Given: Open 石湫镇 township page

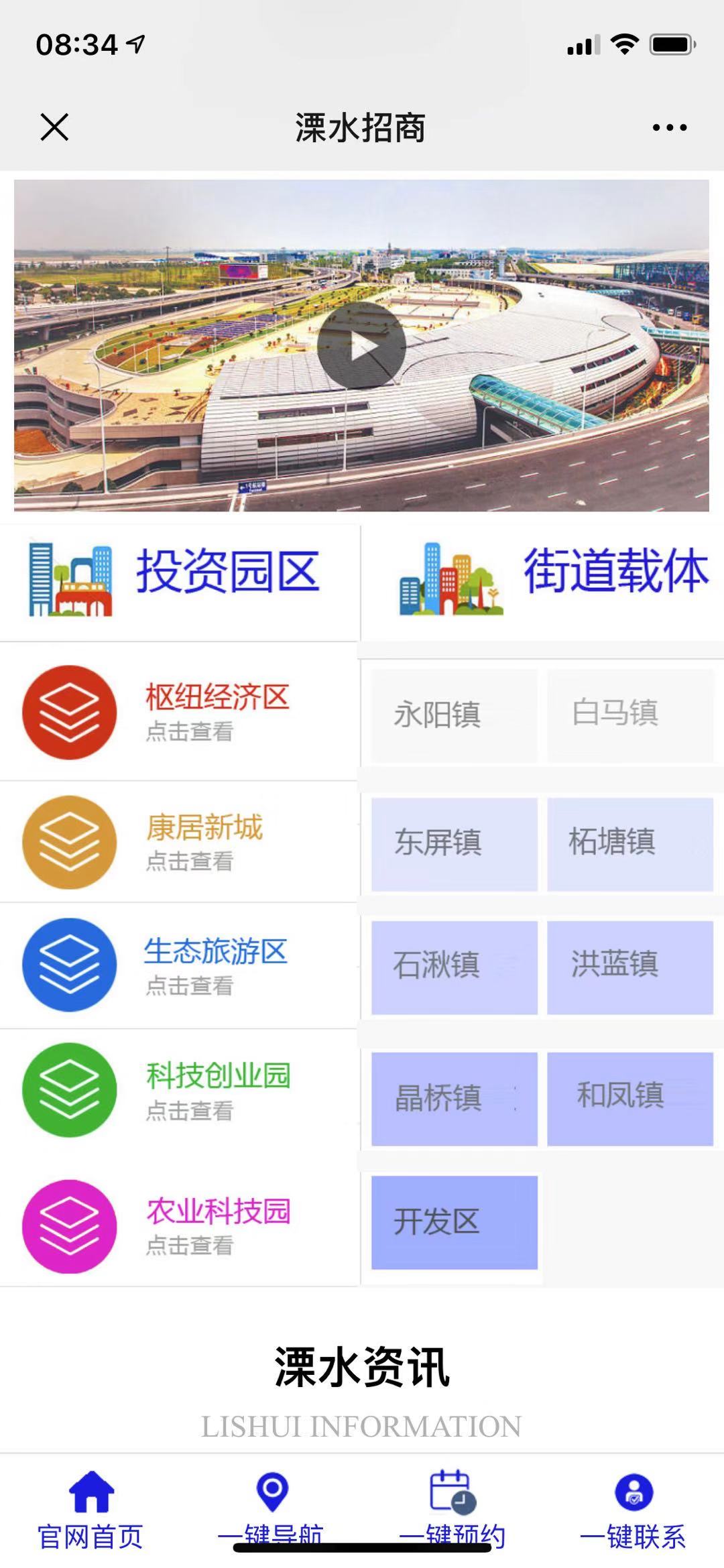Looking at the screenshot, I should point(455,967).
